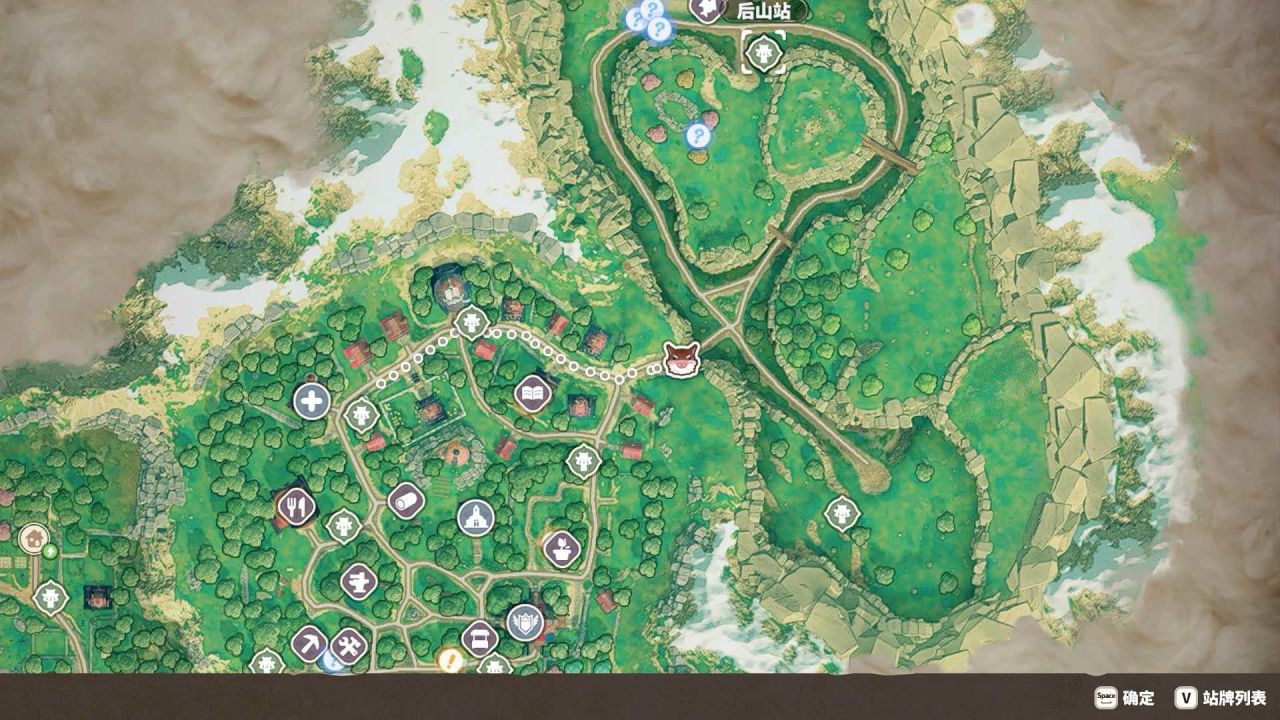This screenshot has height=720, width=1280.
Task: Tap the shield guild marker
Action: coord(524,622)
